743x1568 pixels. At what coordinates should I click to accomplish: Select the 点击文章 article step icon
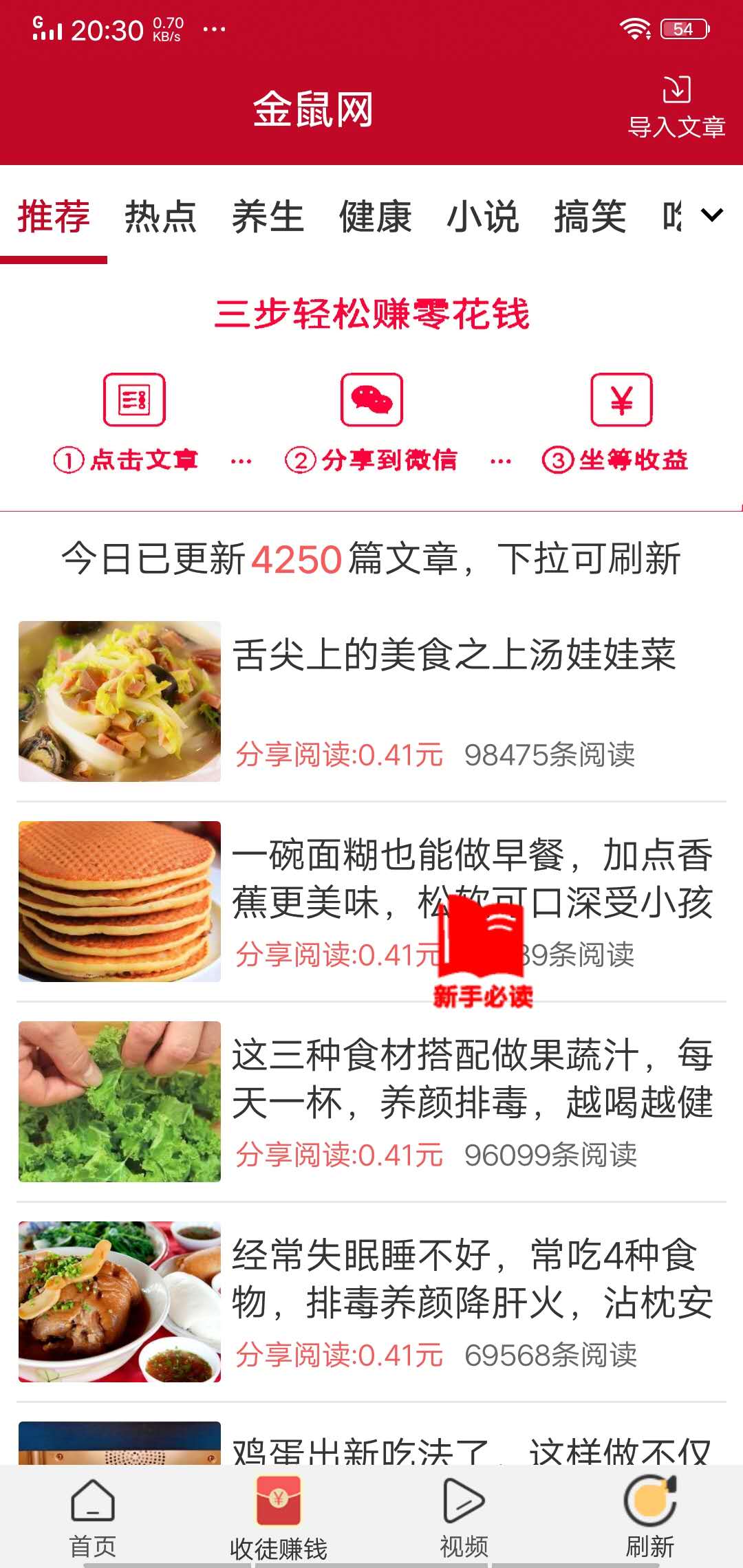(x=135, y=401)
